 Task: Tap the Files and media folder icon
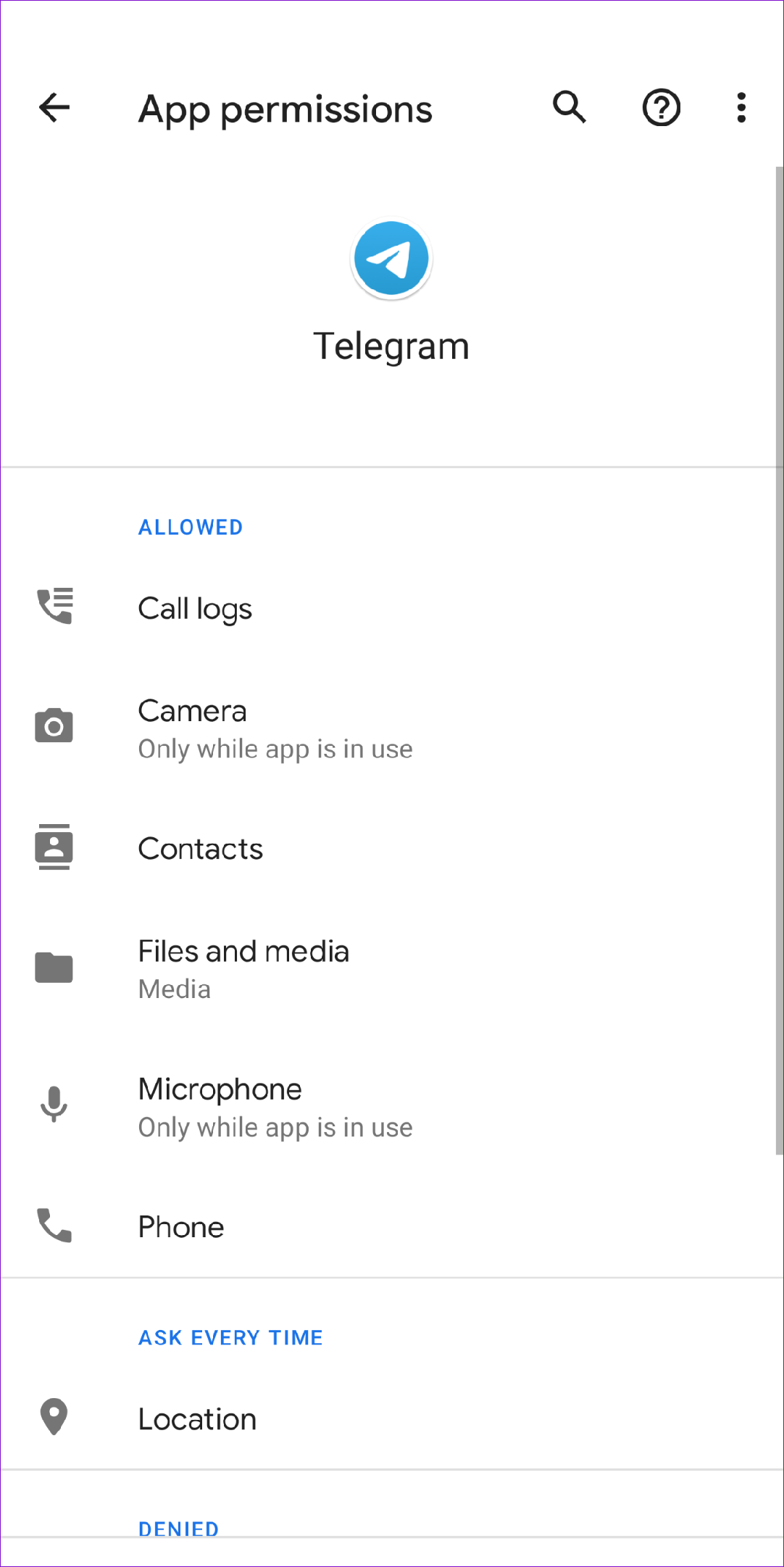tap(54, 967)
